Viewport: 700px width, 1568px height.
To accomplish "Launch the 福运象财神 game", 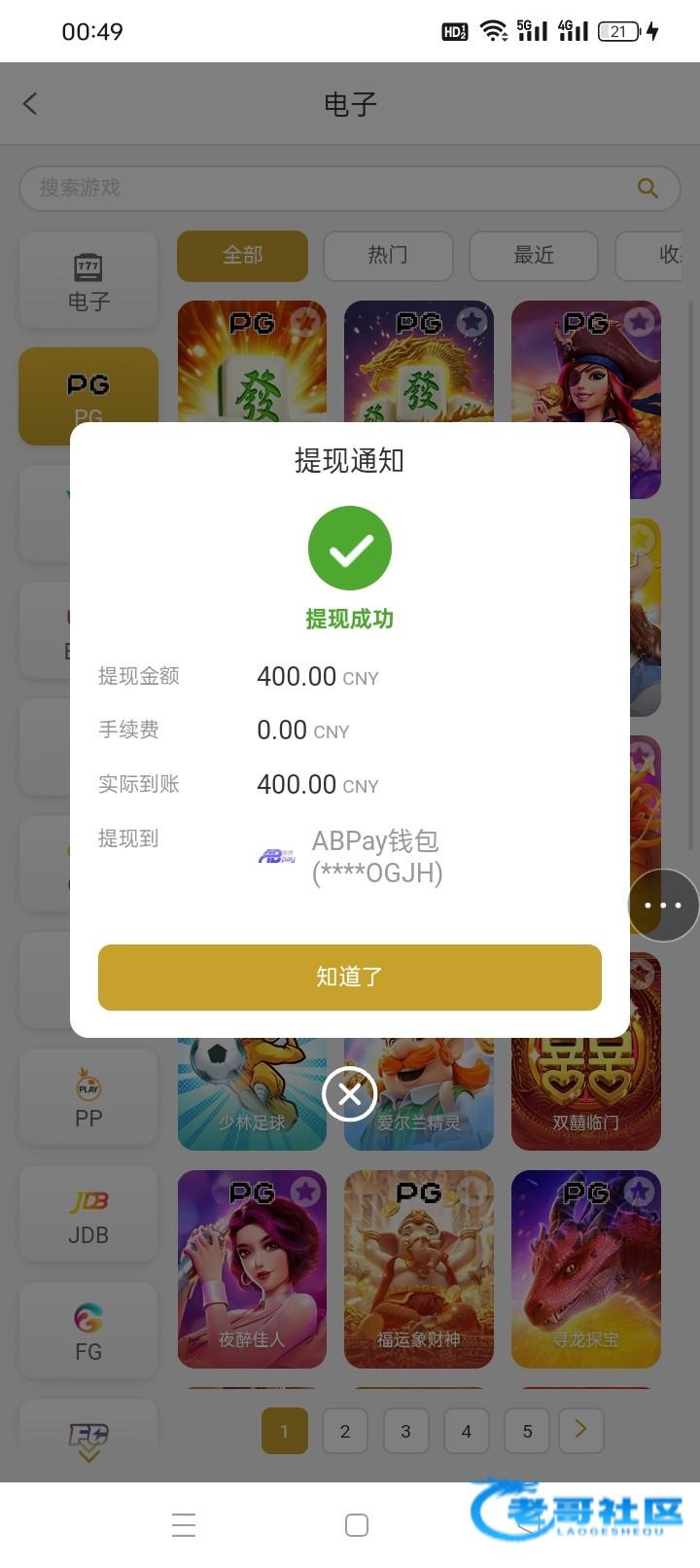I will [419, 1268].
